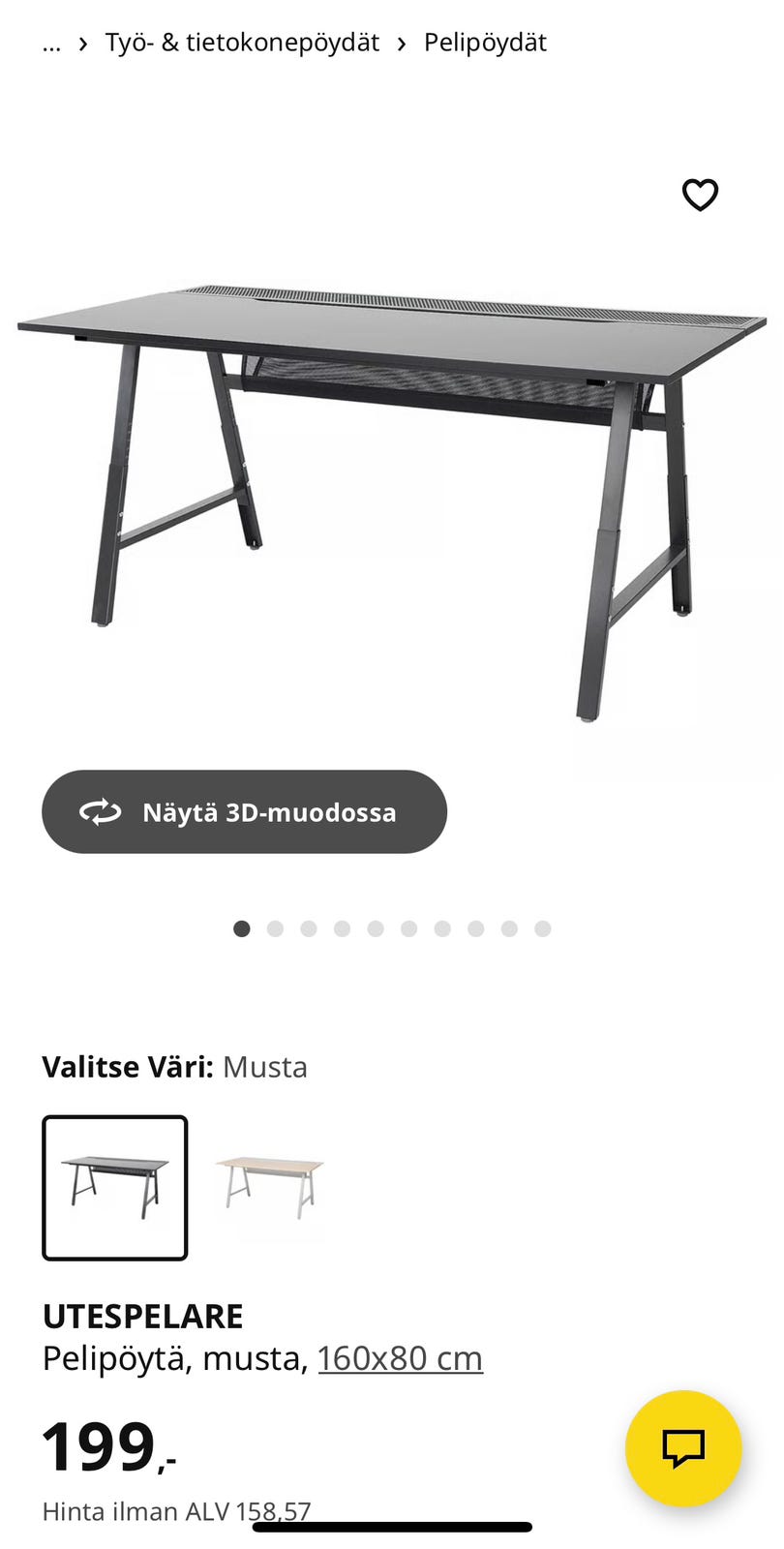Open chat with the yellow speech bubble

coord(683,1448)
